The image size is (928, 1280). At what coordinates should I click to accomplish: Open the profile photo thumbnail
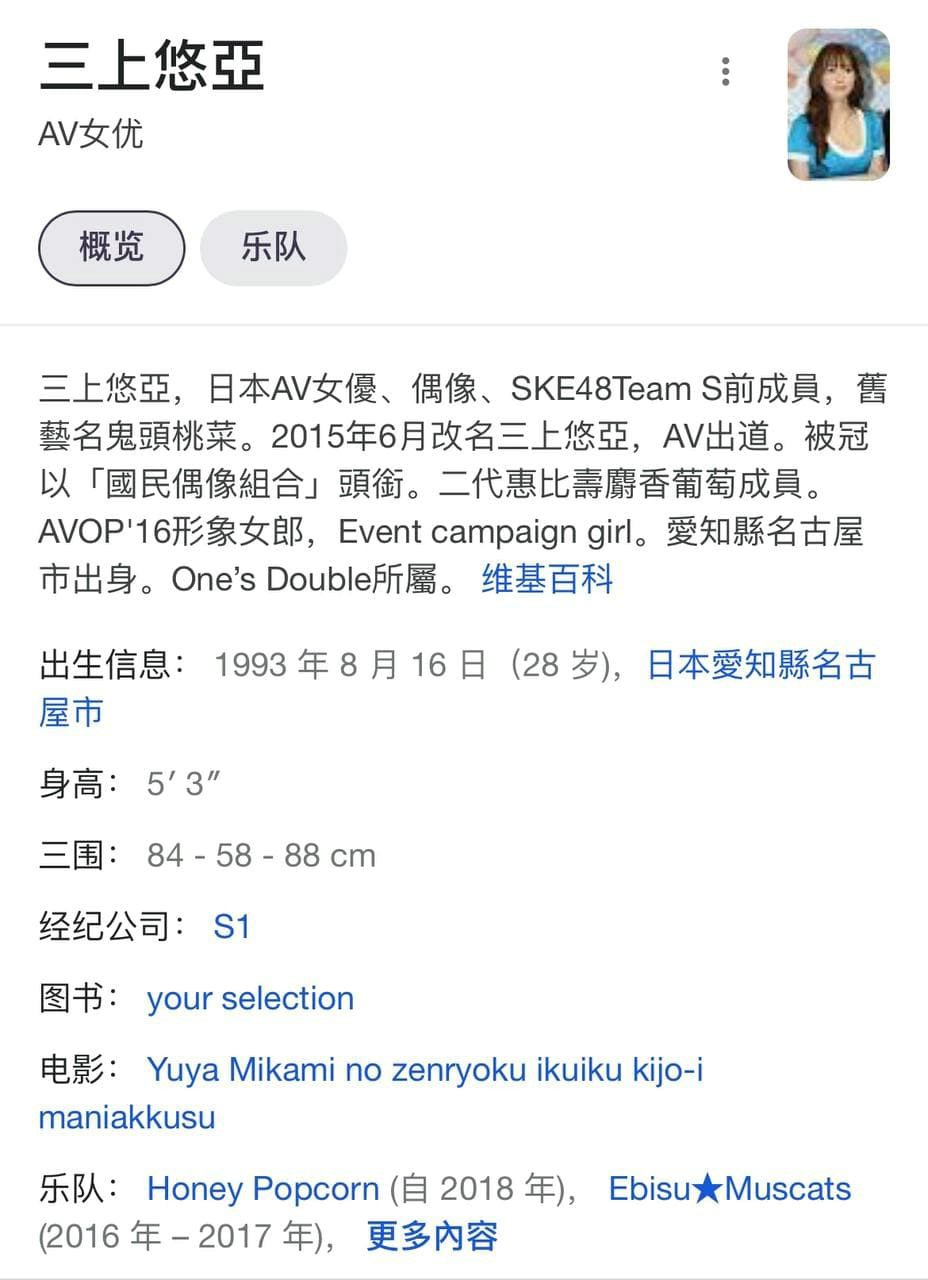[838, 105]
